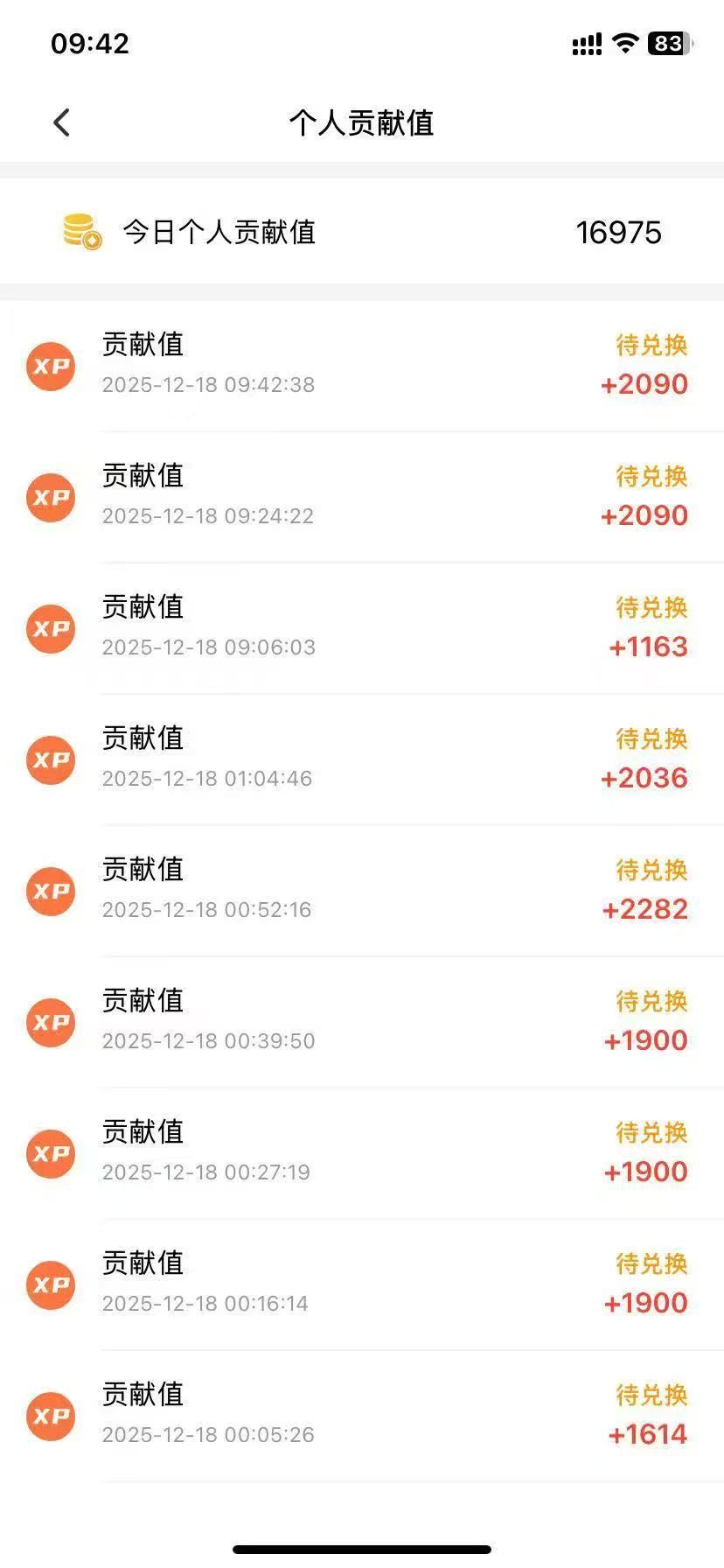The height and width of the screenshot is (1568, 724).
Task: Tap the XP badge on the 00:52:16 entry
Action: click(x=50, y=891)
